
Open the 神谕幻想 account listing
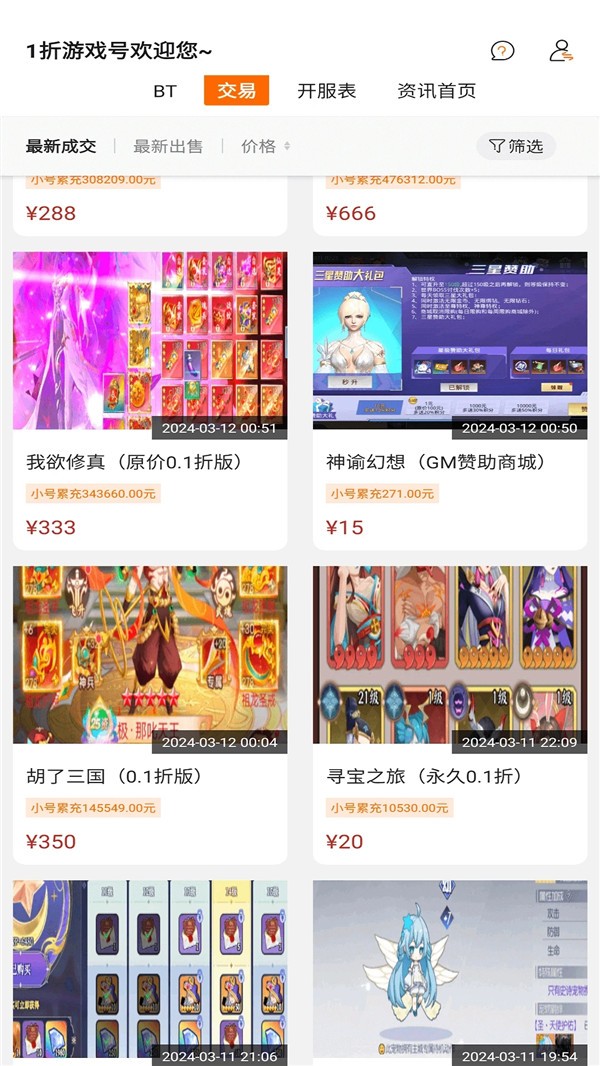coord(450,400)
